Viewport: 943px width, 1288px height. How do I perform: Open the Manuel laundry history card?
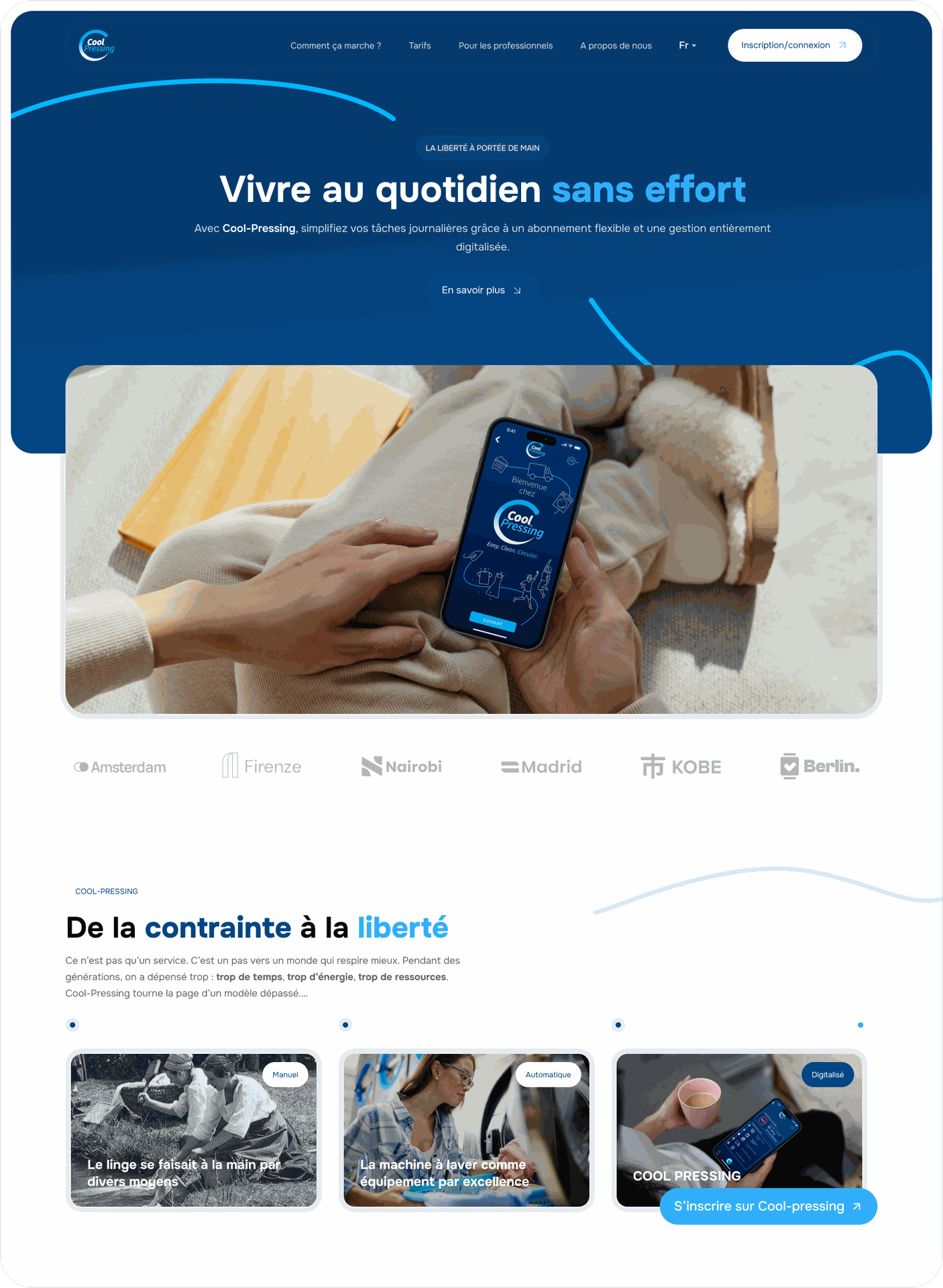click(x=193, y=1130)
